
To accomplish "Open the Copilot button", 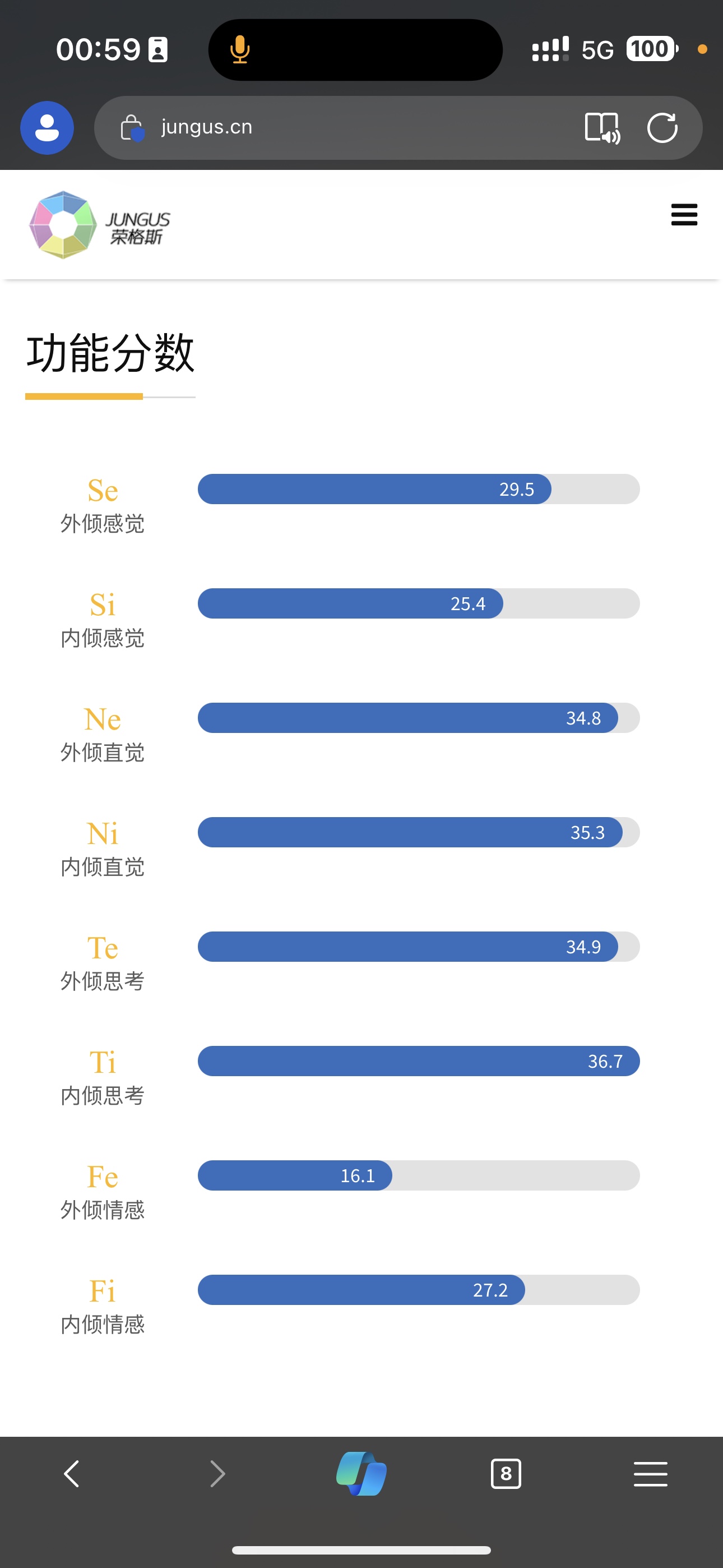I will tap(361, 1474).
